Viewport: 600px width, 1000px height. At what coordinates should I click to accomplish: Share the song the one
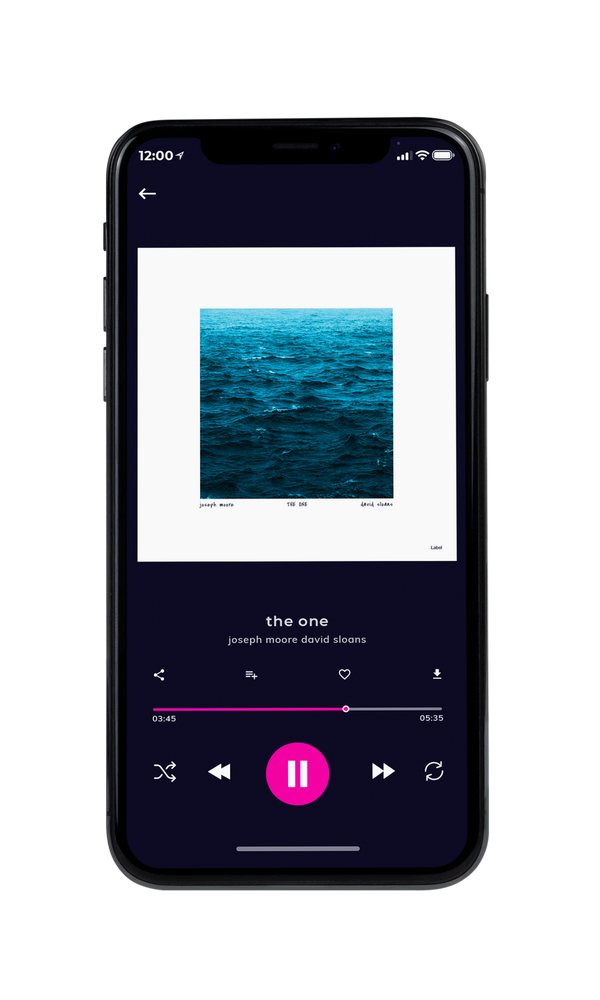coord(159,675)
